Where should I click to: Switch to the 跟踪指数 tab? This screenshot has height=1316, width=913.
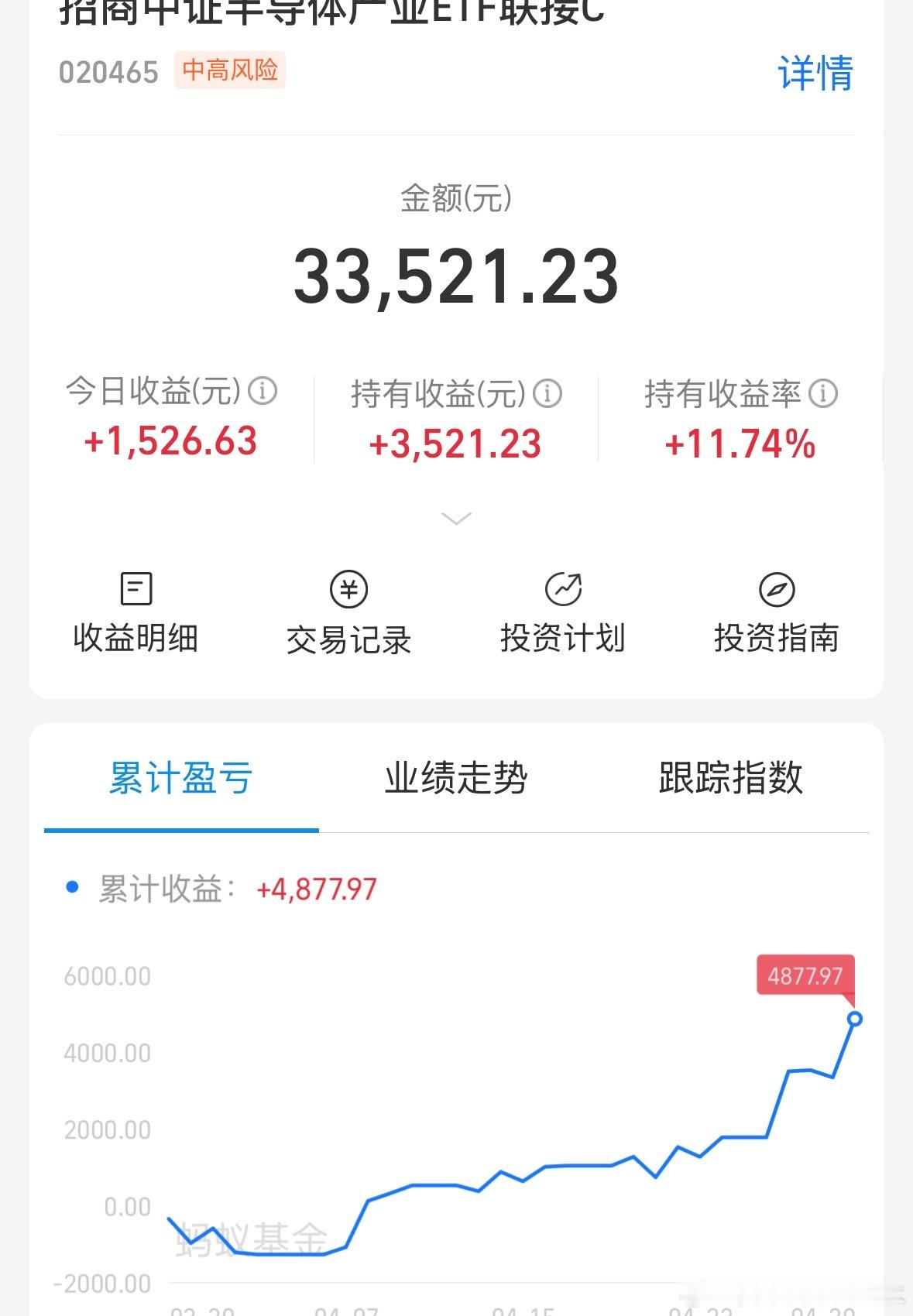[x=731, y=778]
